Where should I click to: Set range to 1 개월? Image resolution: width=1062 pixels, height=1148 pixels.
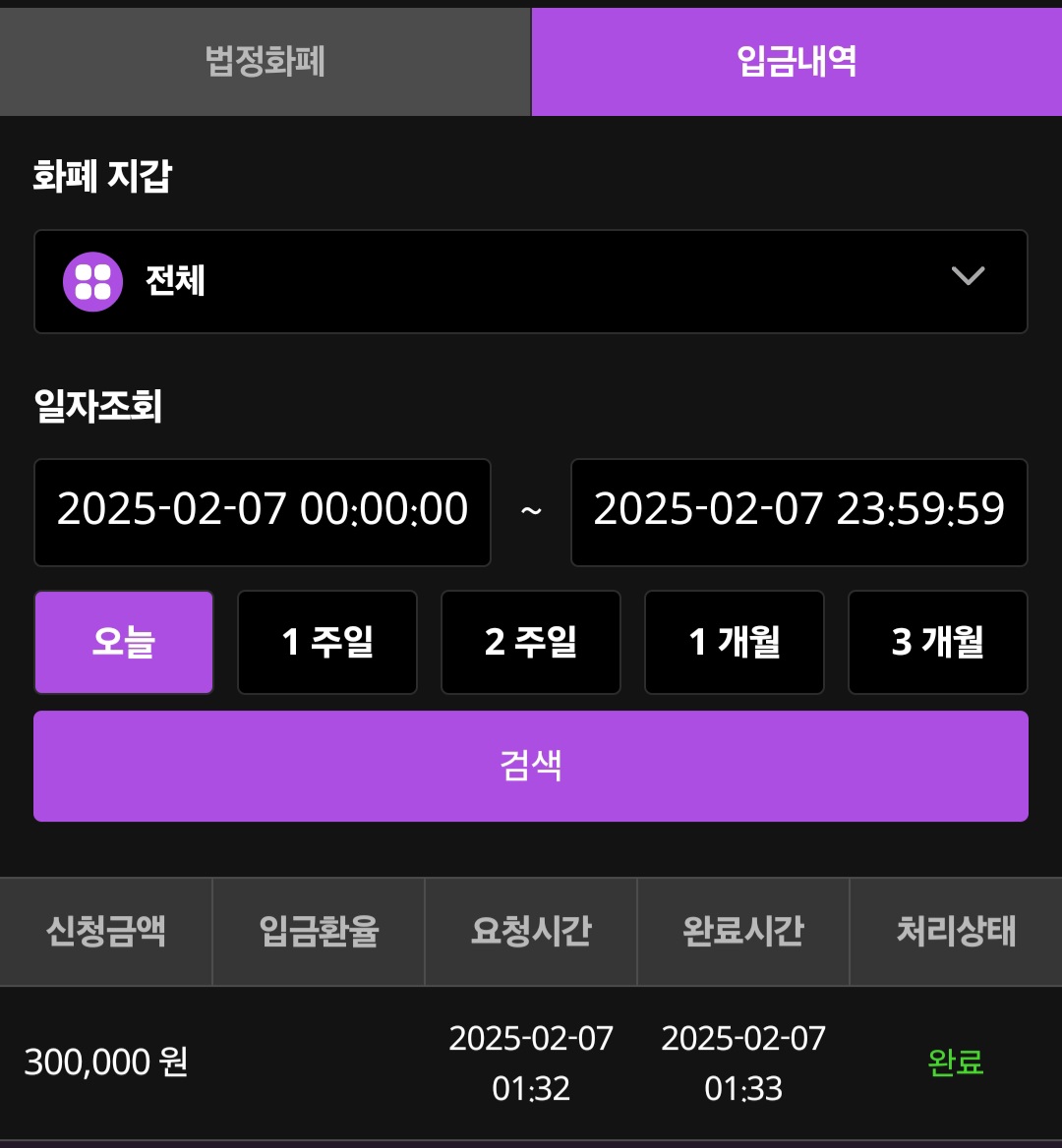pos(735,643)
